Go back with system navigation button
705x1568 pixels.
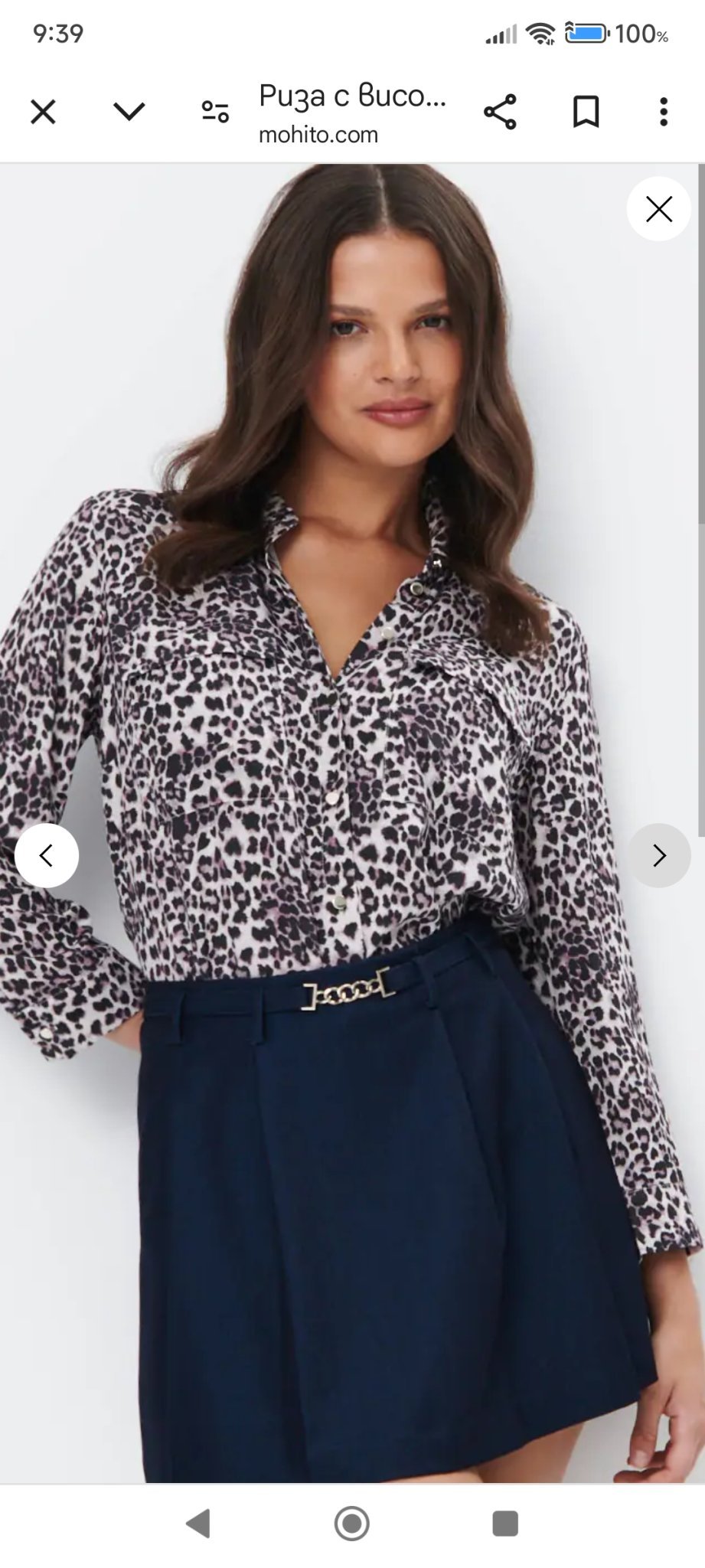tap(198, 1524)
